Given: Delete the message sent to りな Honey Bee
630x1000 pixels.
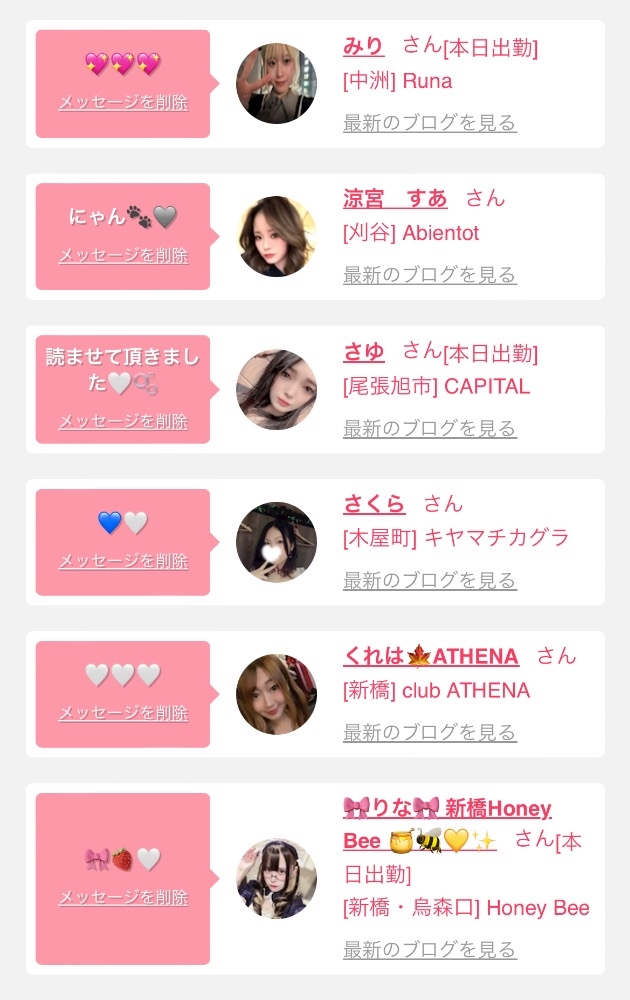Looking at the screenshot, I should tap(124, 897).
